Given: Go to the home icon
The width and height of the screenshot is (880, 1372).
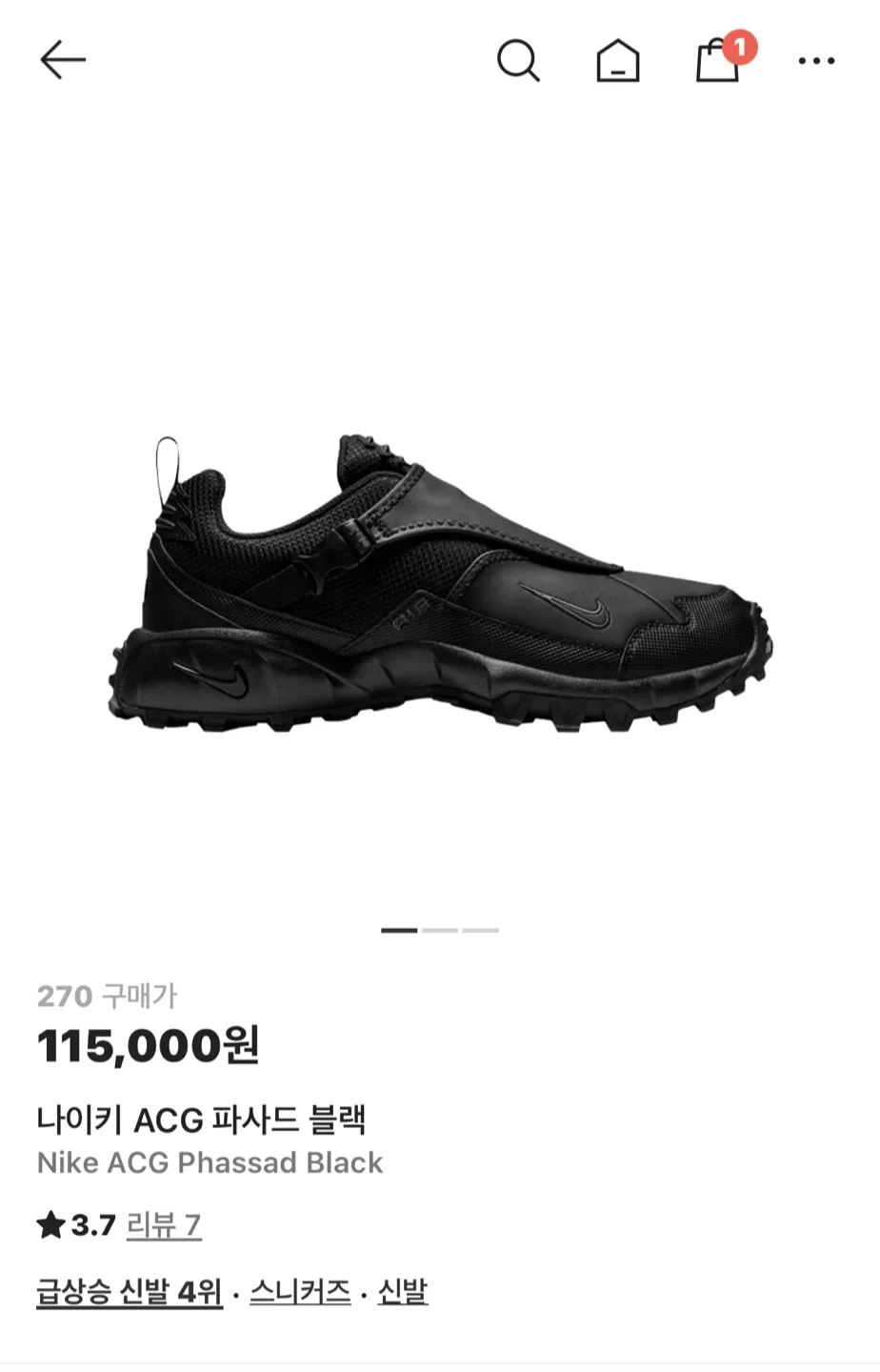Looking at the screenshot, I should coord(618,62).
